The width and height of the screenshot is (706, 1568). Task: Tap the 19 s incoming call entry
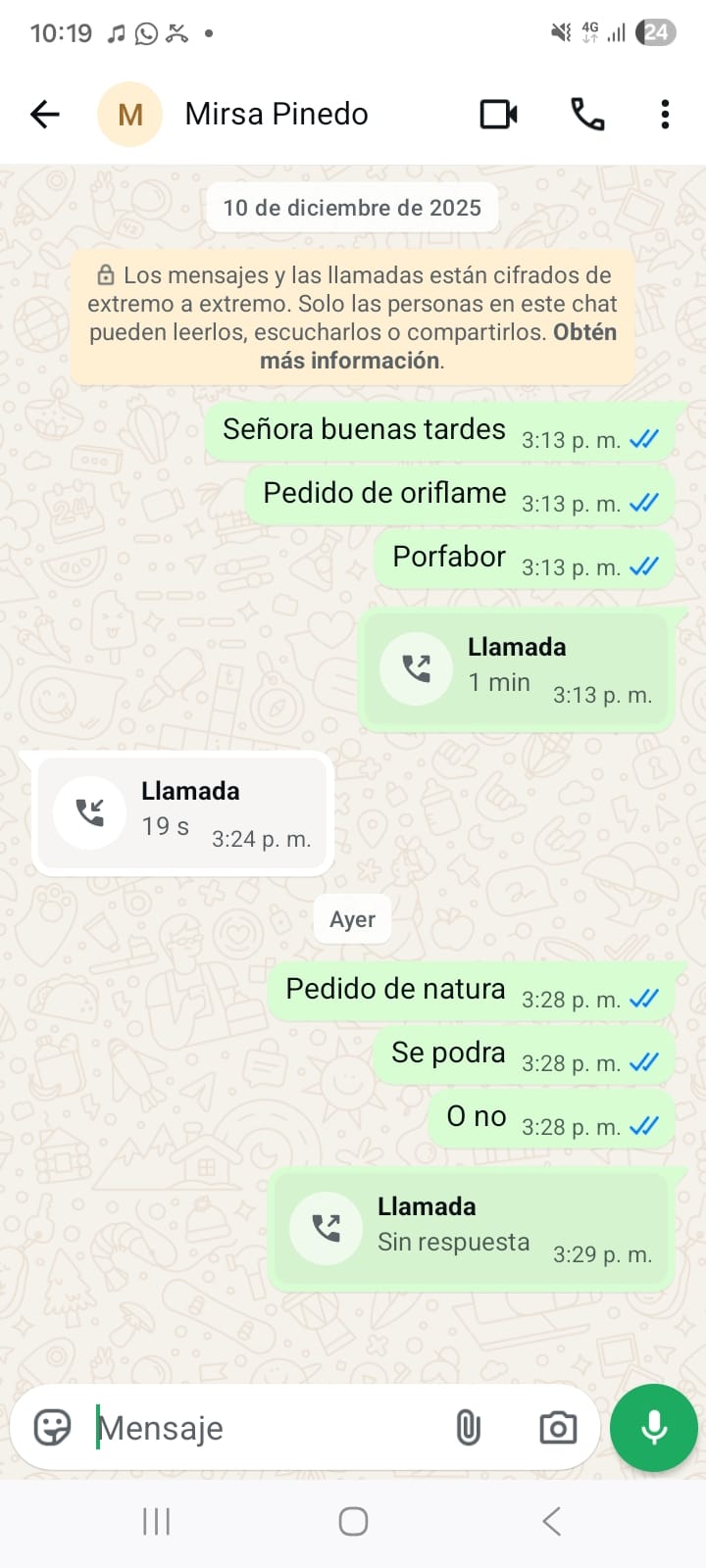tap(183, 813)
